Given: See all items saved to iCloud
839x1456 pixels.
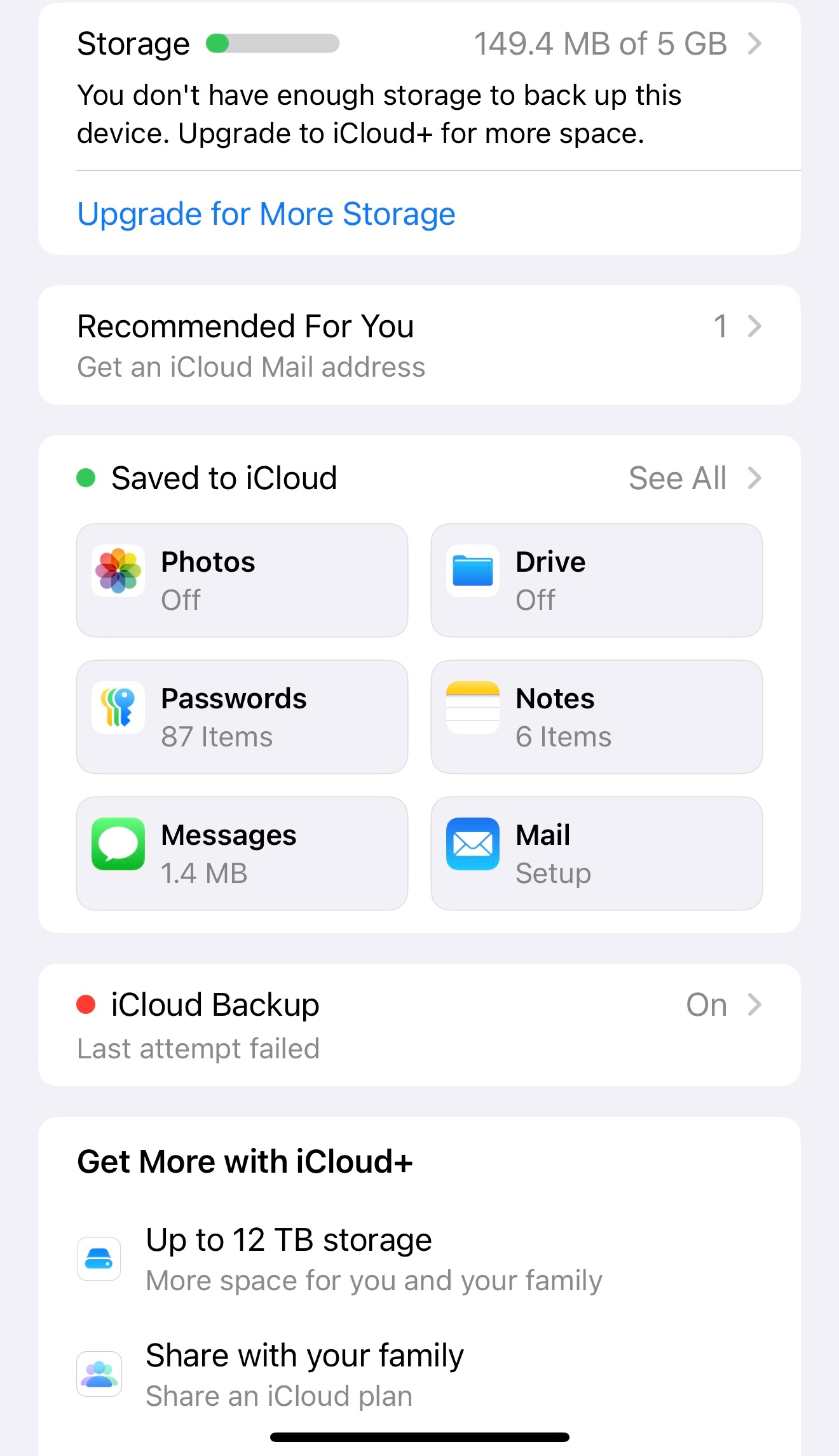Looking at the screenshot, I should (693, 478).
